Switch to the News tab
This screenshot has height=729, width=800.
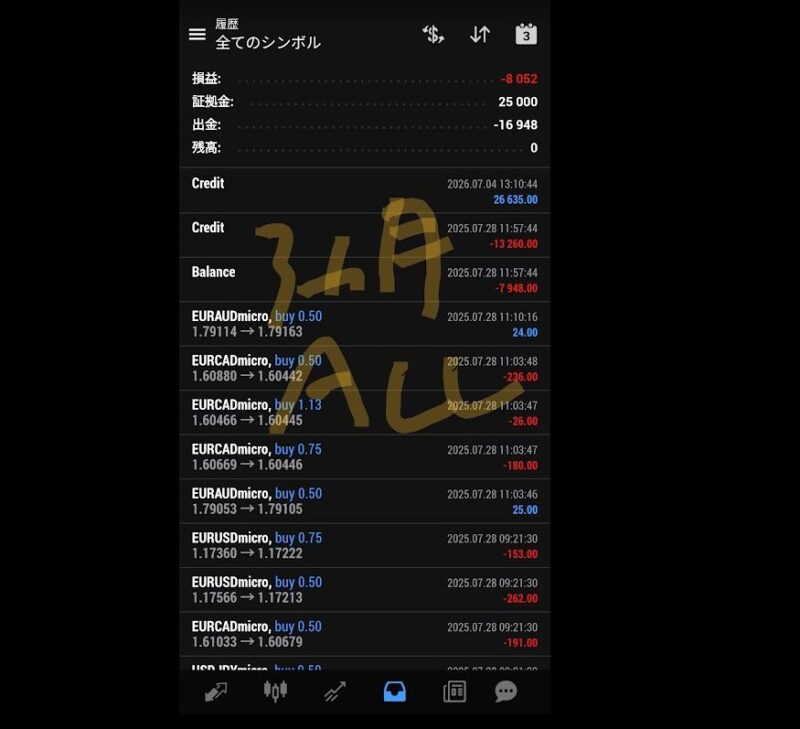coord(454,691)
